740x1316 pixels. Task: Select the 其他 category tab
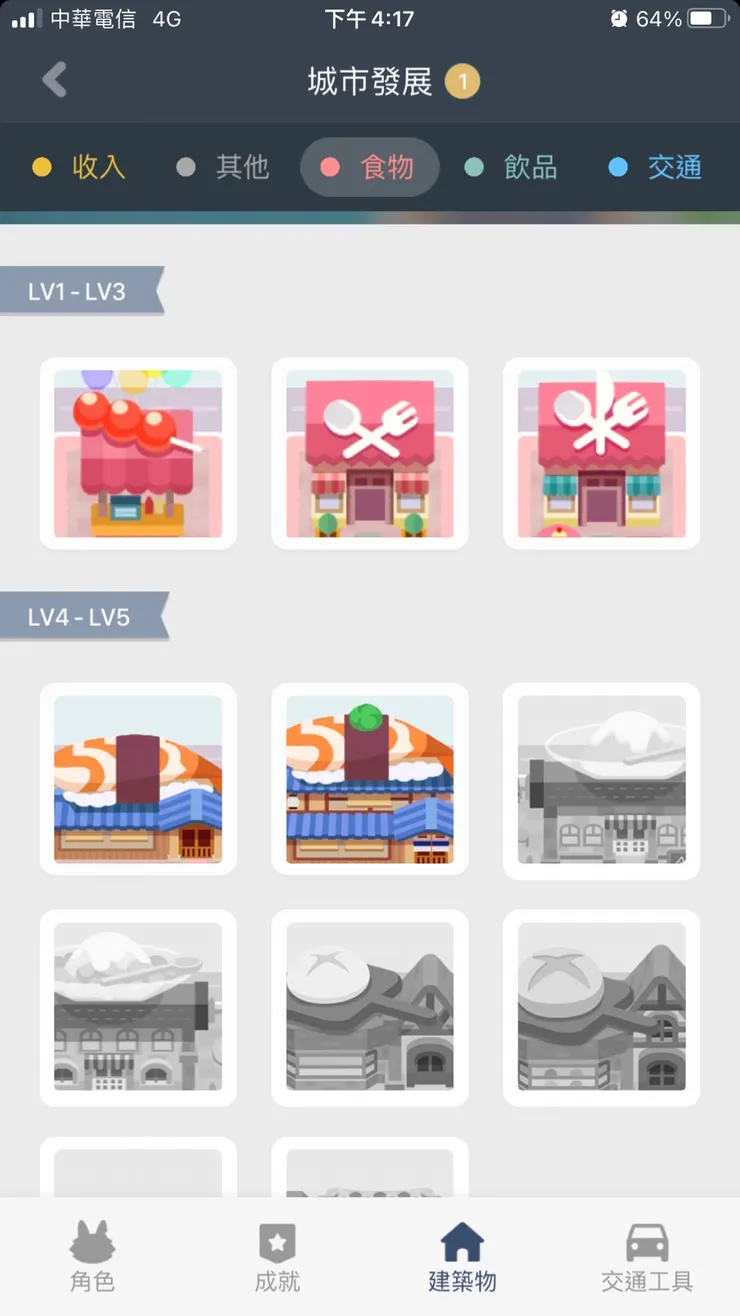coord(223,167)
